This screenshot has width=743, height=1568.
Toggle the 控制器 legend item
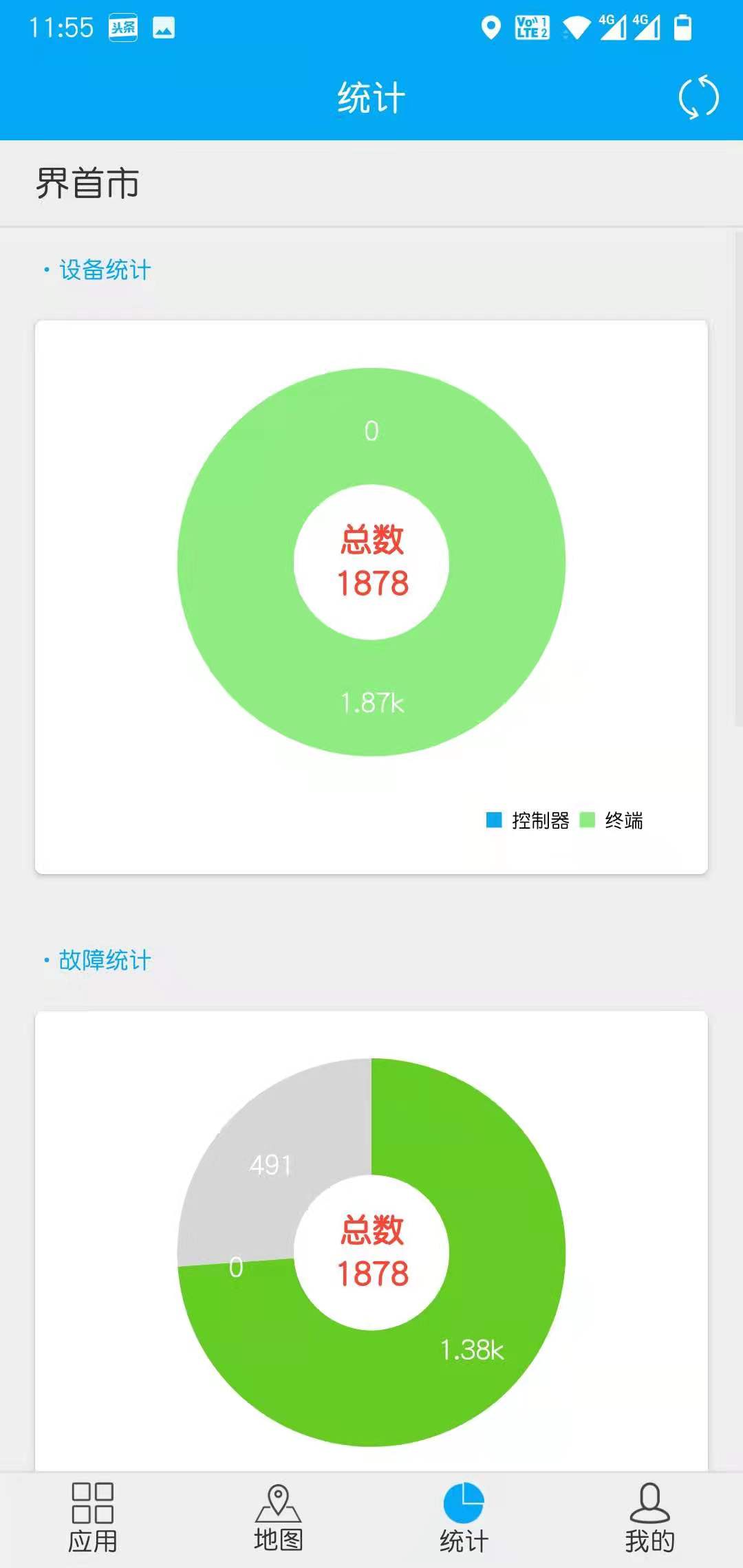[528, 820]
